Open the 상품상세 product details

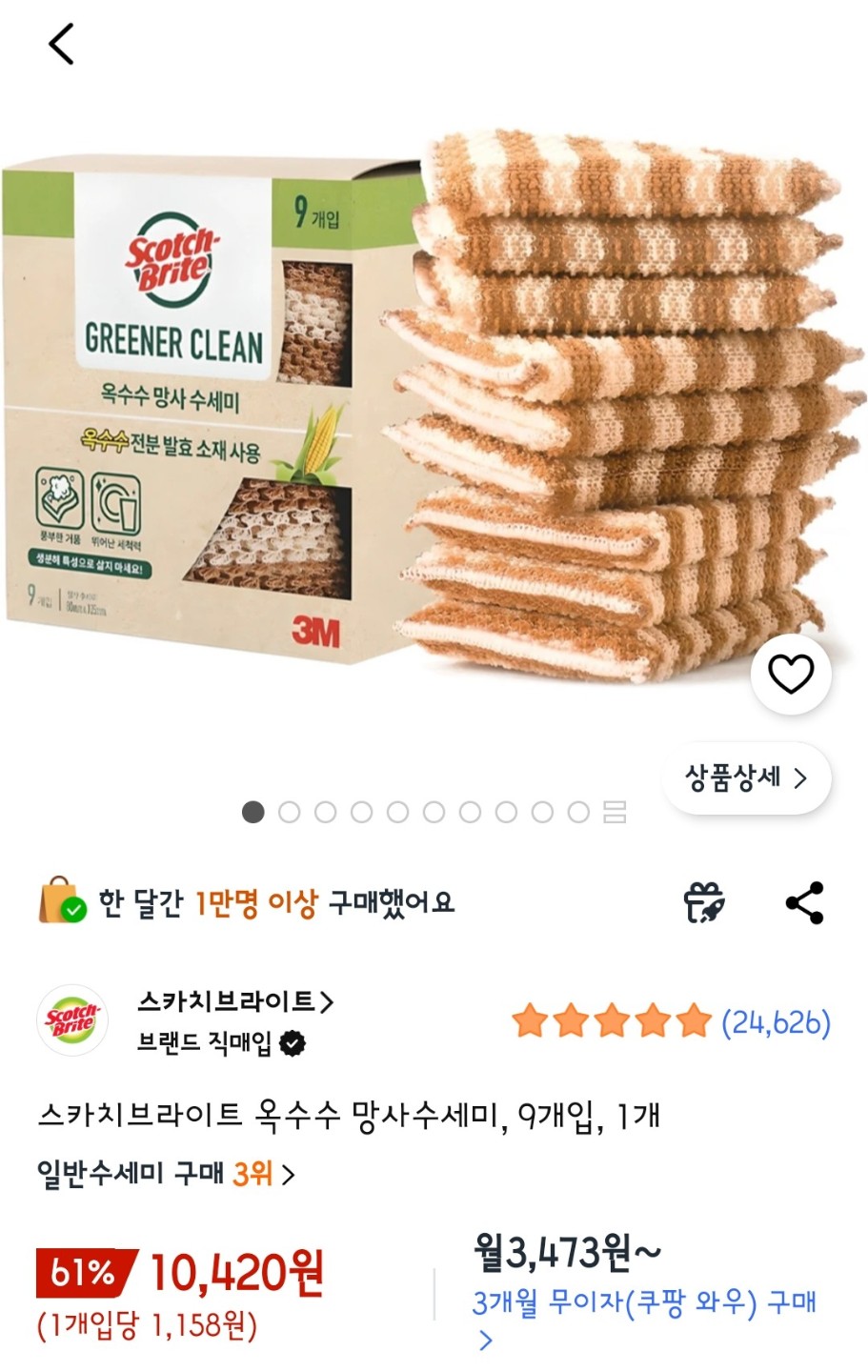[746, 778]
